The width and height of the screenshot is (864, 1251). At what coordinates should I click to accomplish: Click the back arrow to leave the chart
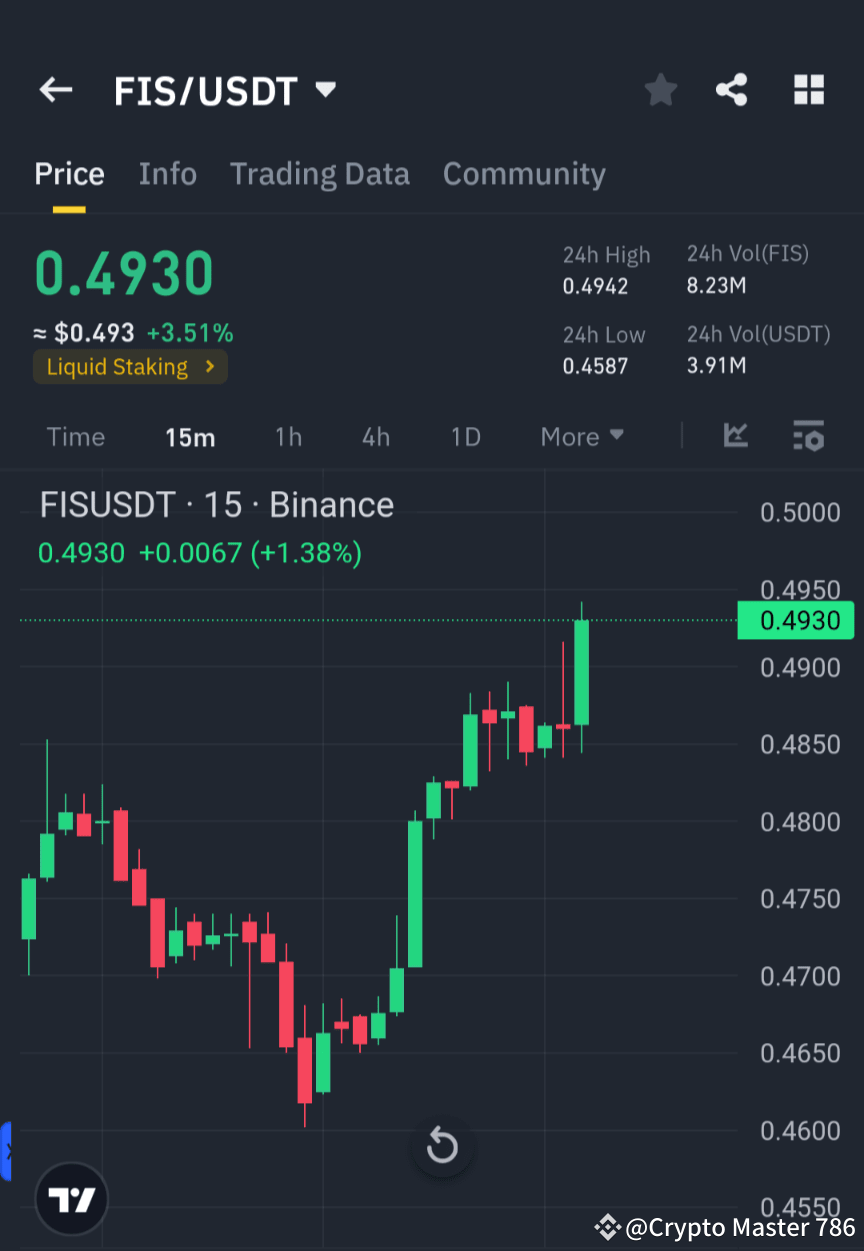55,90
